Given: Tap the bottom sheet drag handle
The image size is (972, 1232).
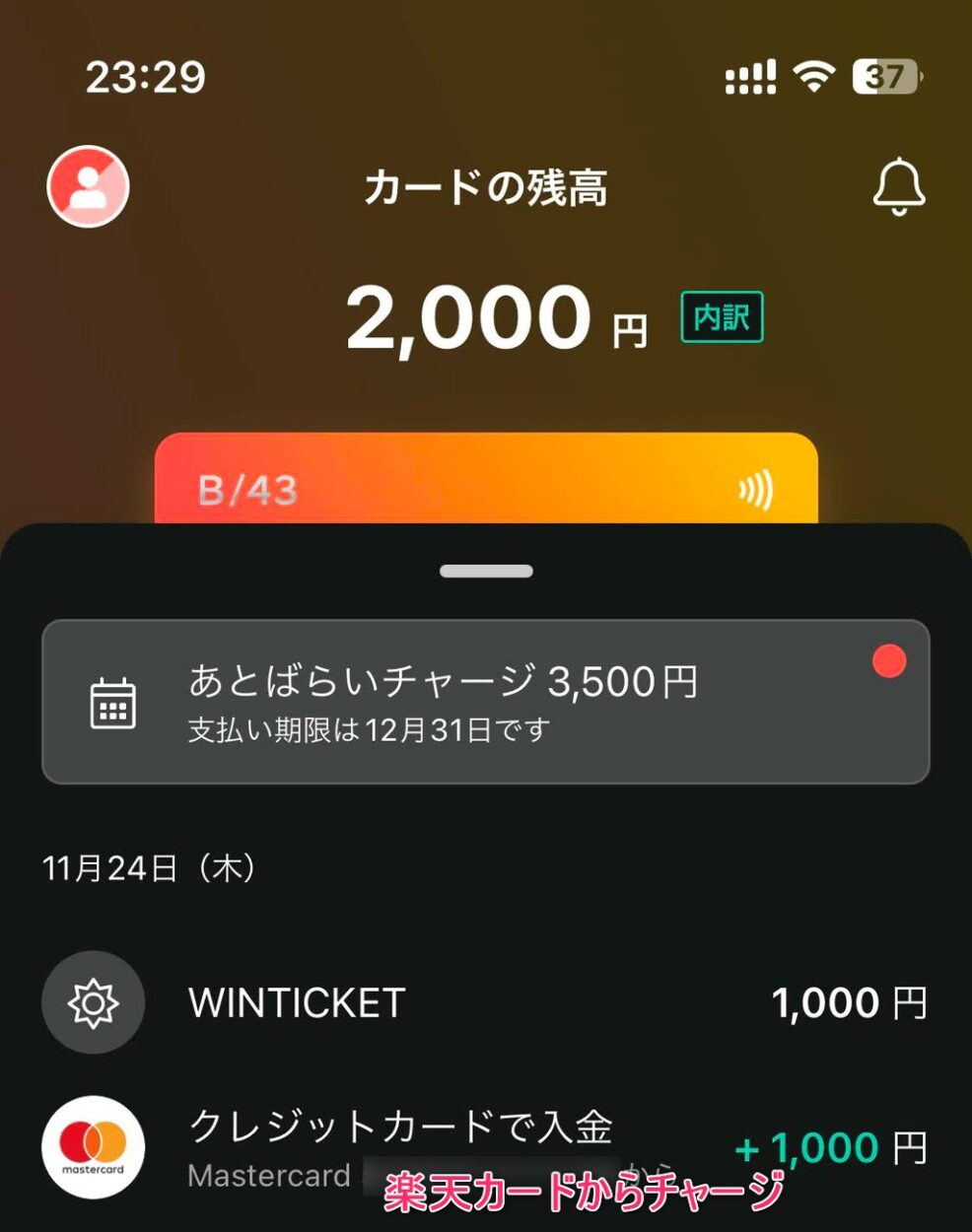Looking at the screenshot, I should click(486, 571).
